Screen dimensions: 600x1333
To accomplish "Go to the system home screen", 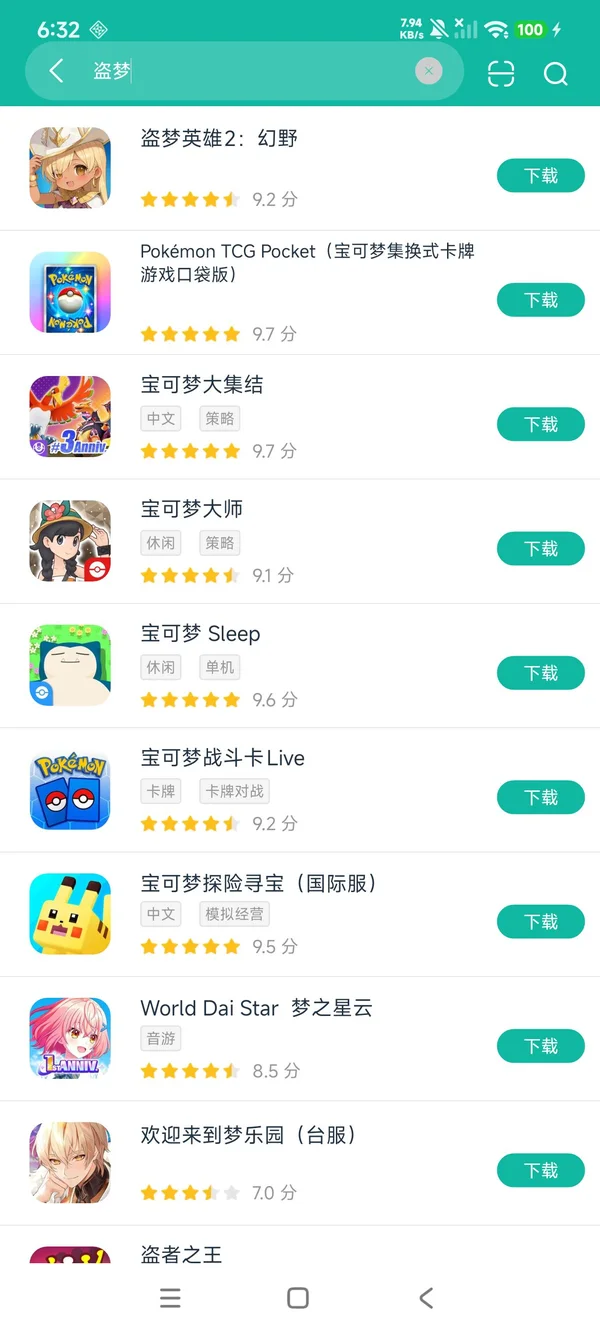I will pos(298,1297).
